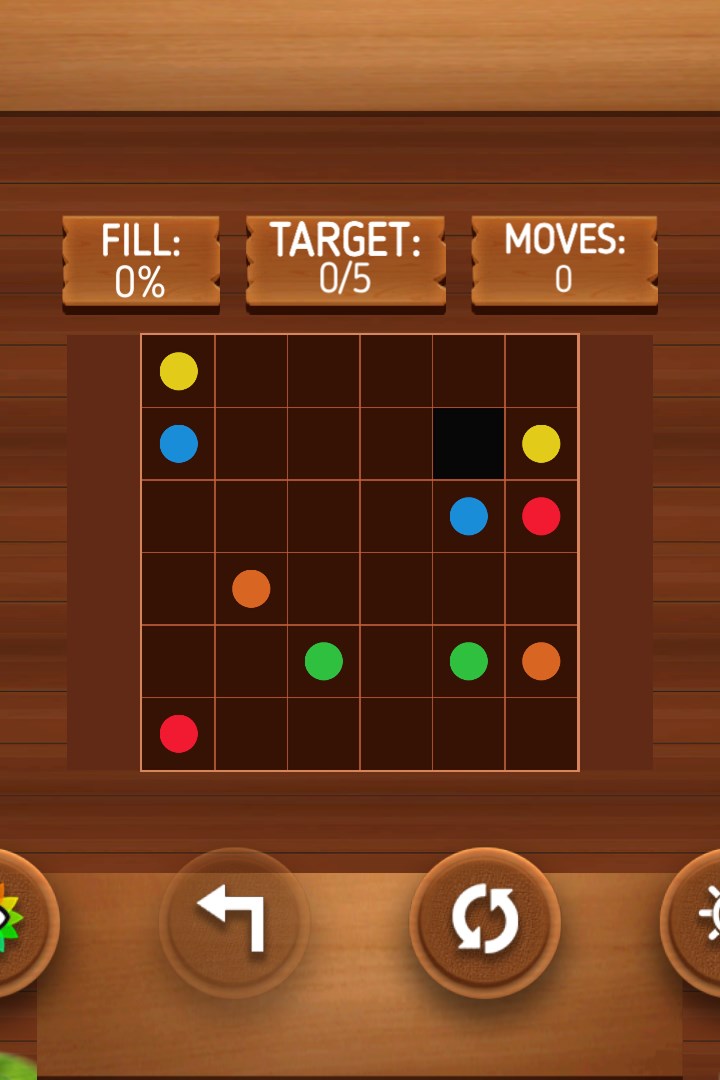The width and height of the screenshot is (720, 1080).
Task: Tap the colorful button beside the undo arrow
Action: tap(18, 921)
